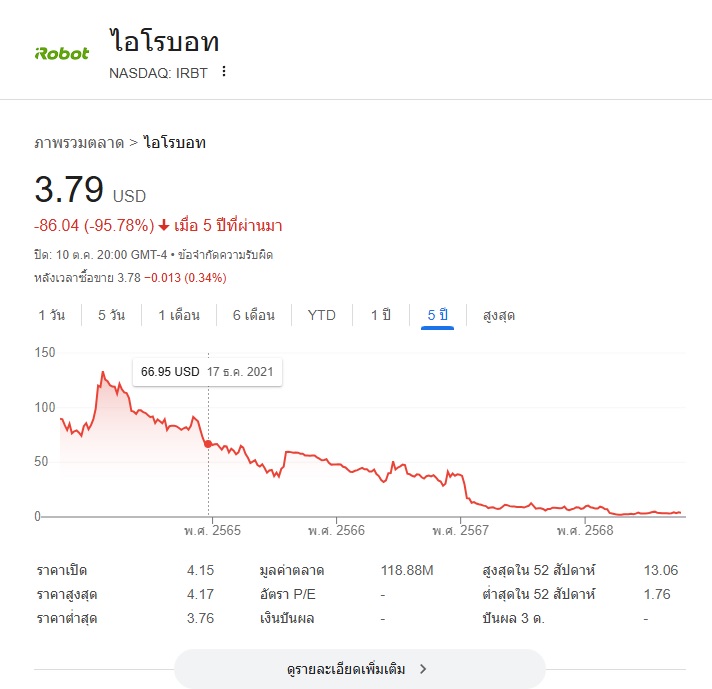Tap the 5 ปี range tab
712x689 pixels.
[x=437, y=315]
